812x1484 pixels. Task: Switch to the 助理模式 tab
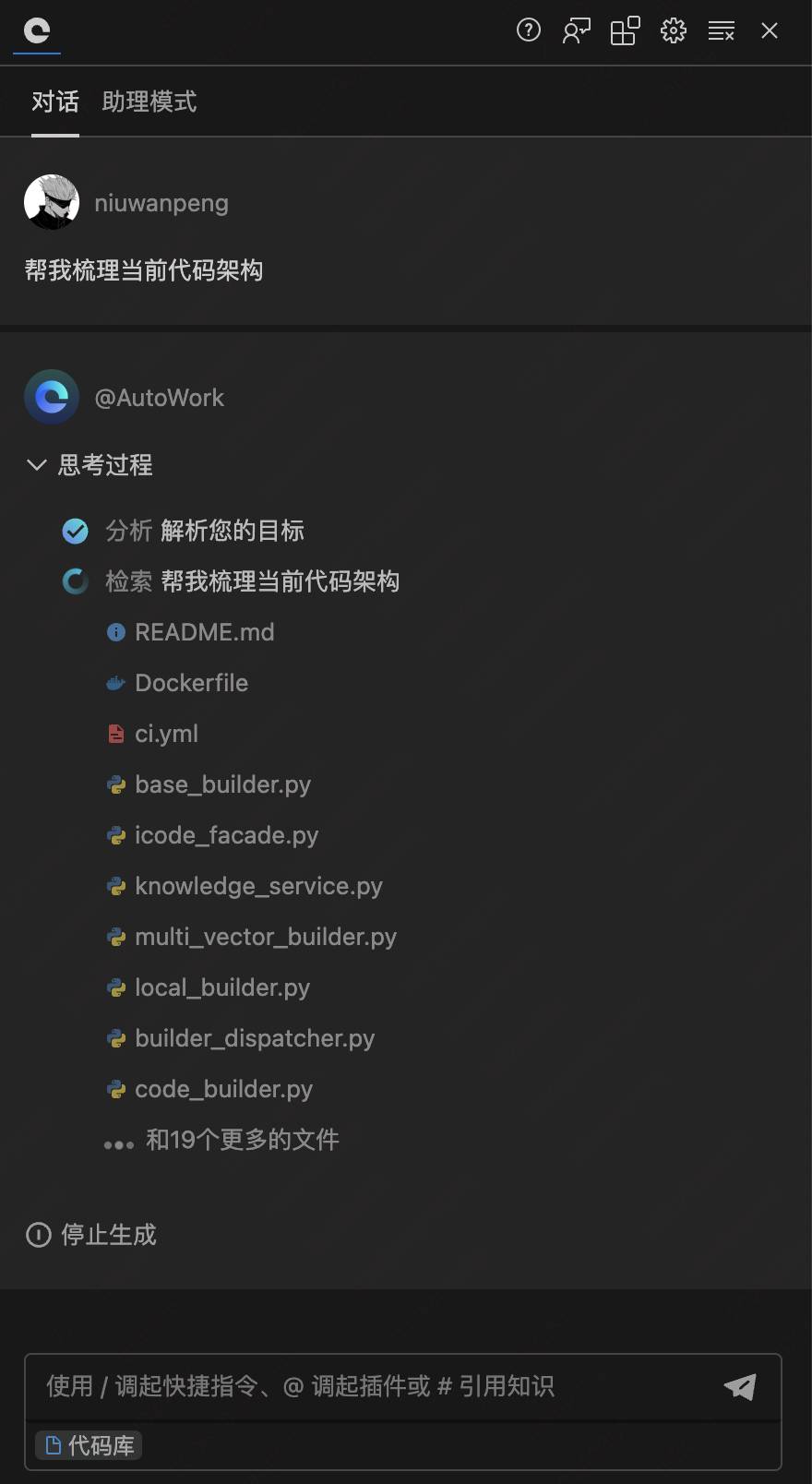point(149,102)
